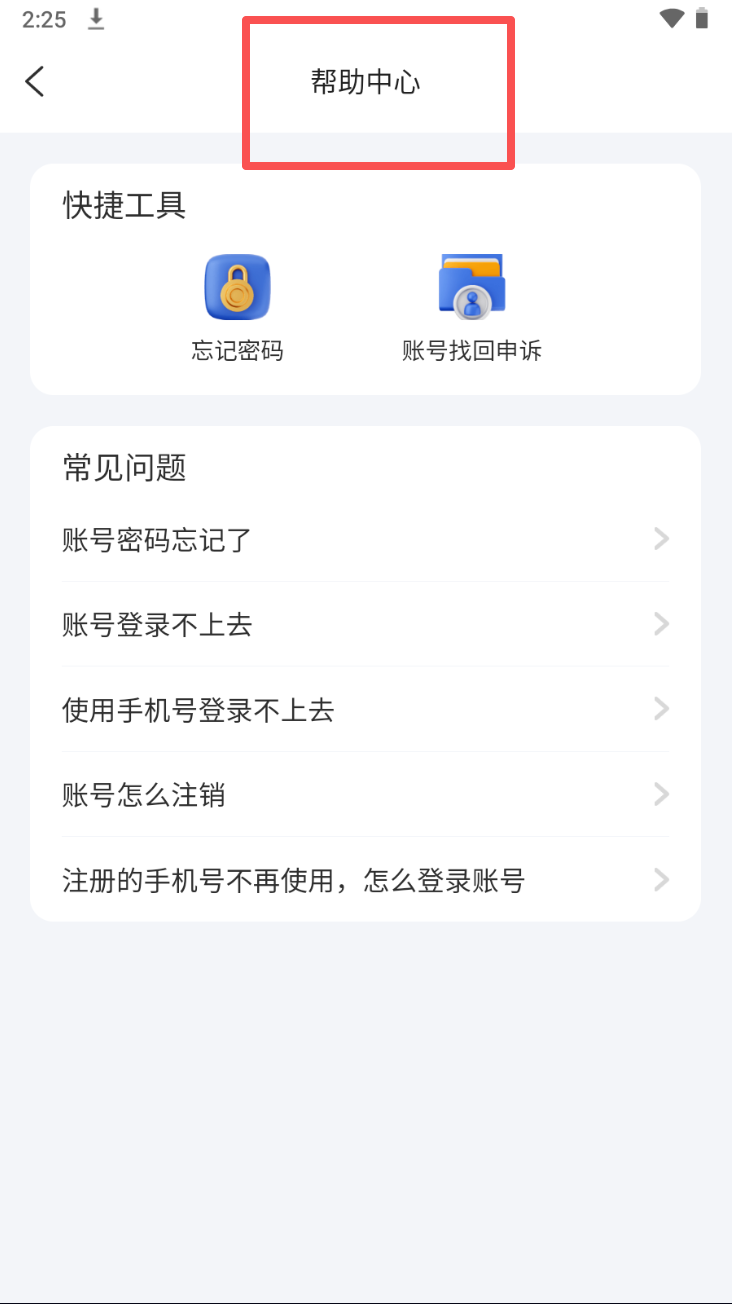732x1304 pixels.
Task: Tap 注册的手机号不再使用，怎么登录账号 row
Action: tap(365, 880)
